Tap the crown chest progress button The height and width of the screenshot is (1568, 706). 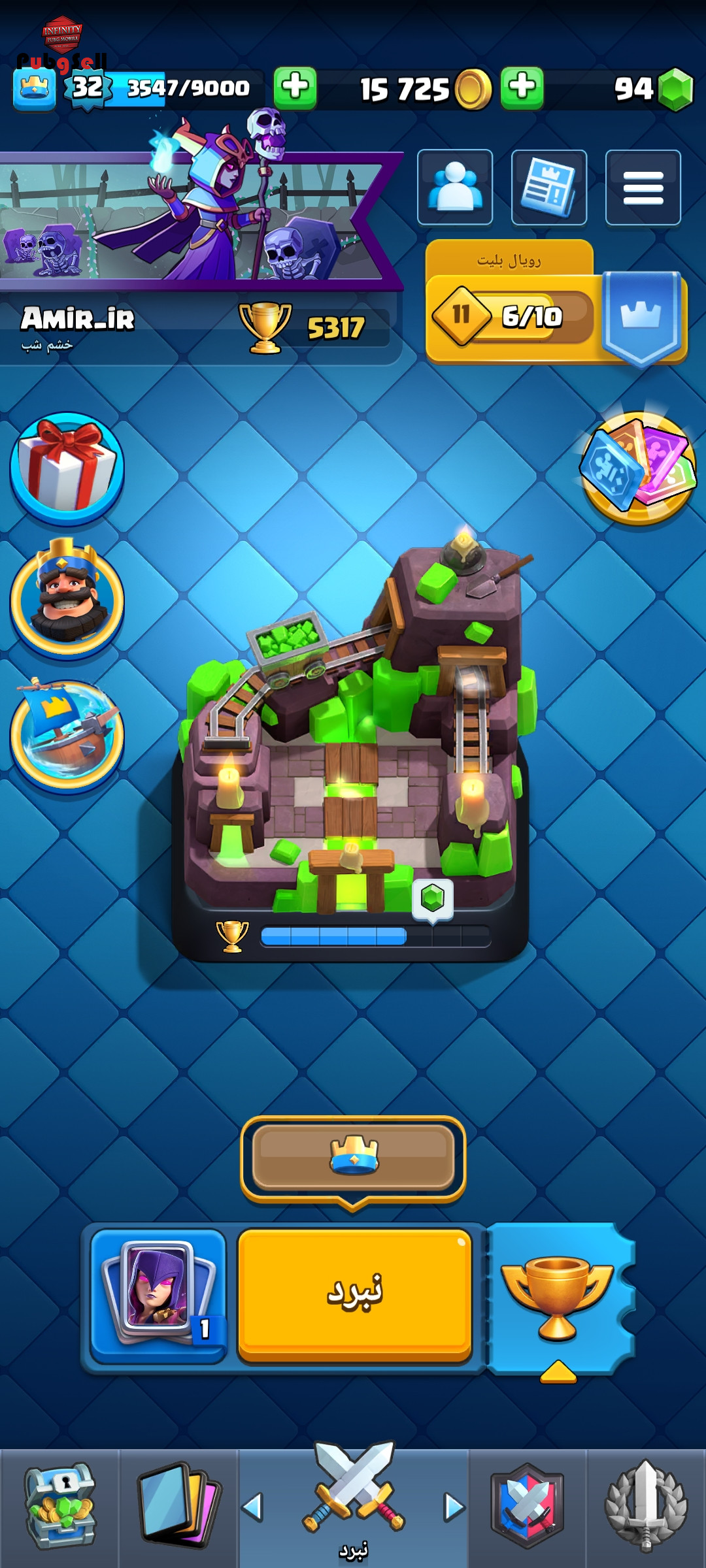pyautogui.click(x=353, y=1158)
